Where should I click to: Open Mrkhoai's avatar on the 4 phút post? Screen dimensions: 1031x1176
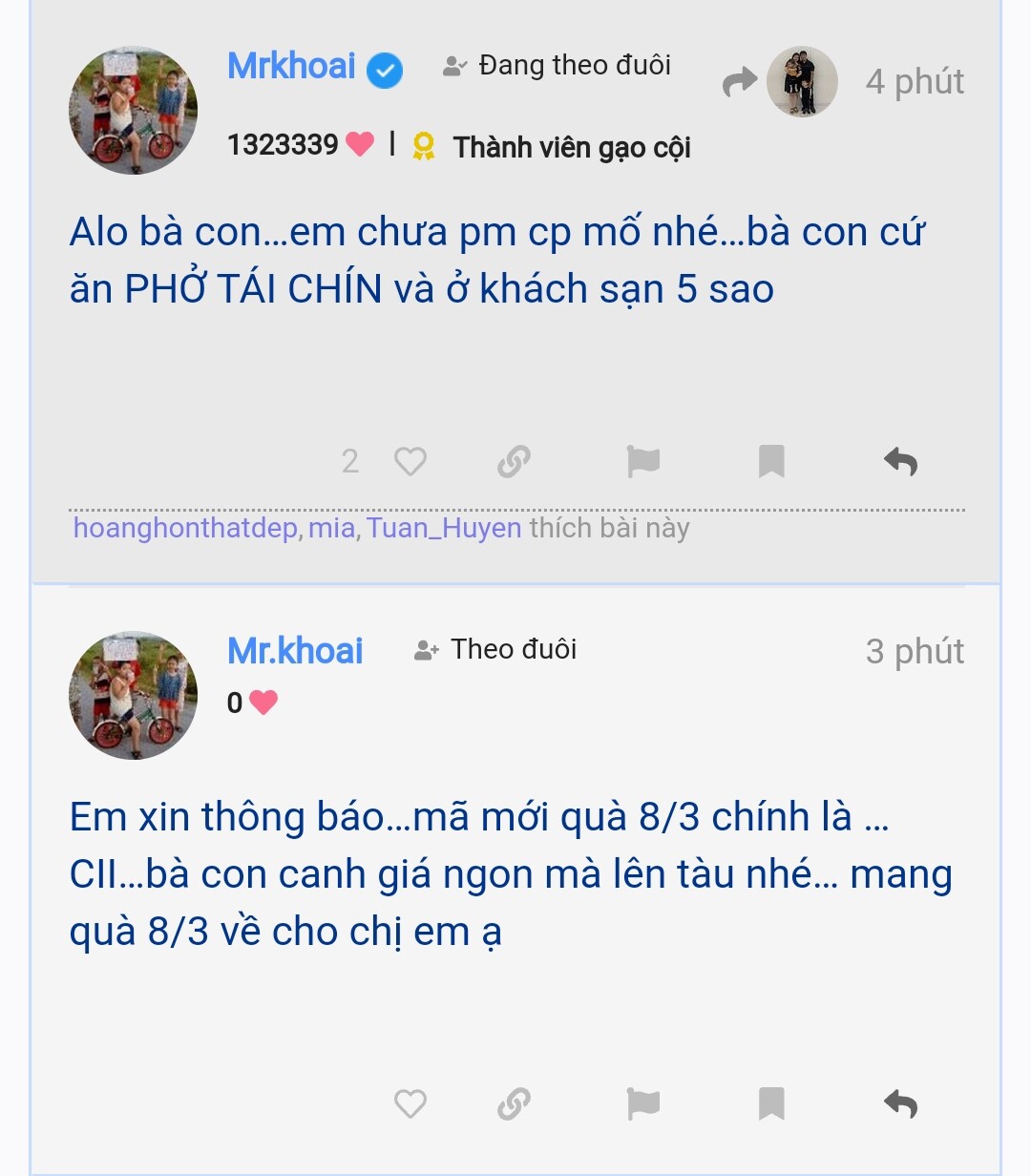click(x=134, y=111)
